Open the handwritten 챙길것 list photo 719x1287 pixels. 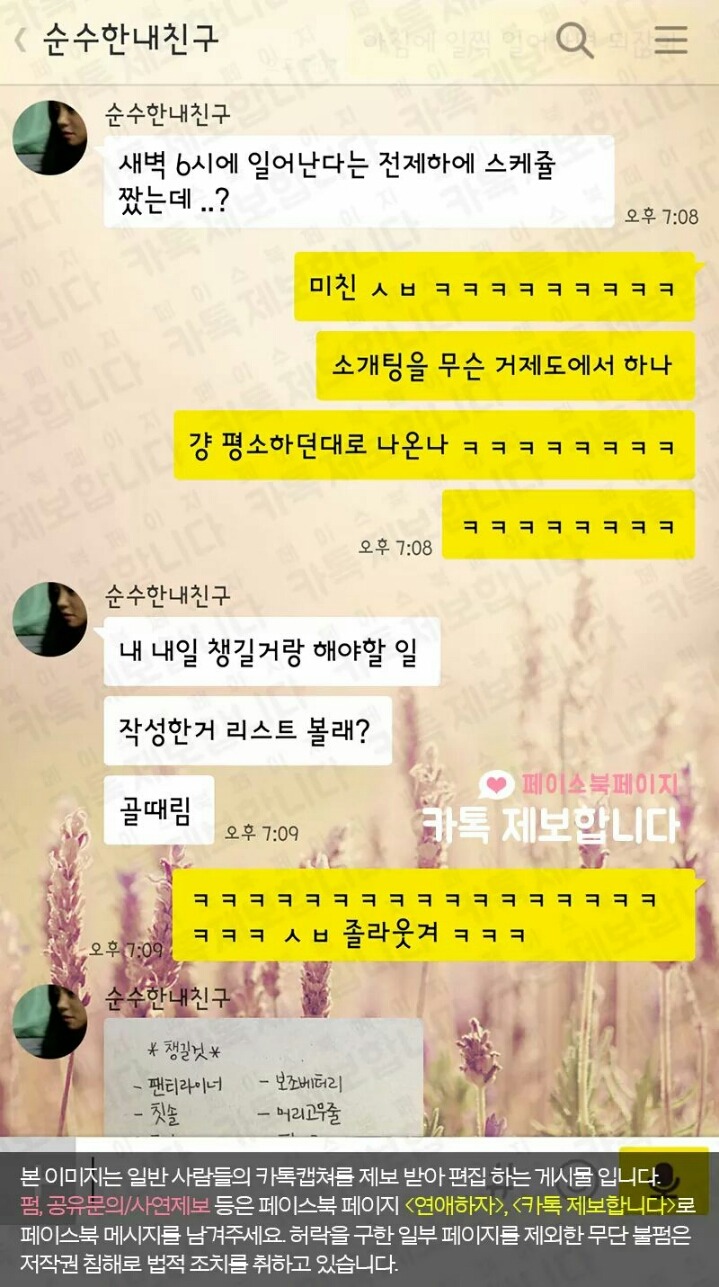[x=264, y=1078]
